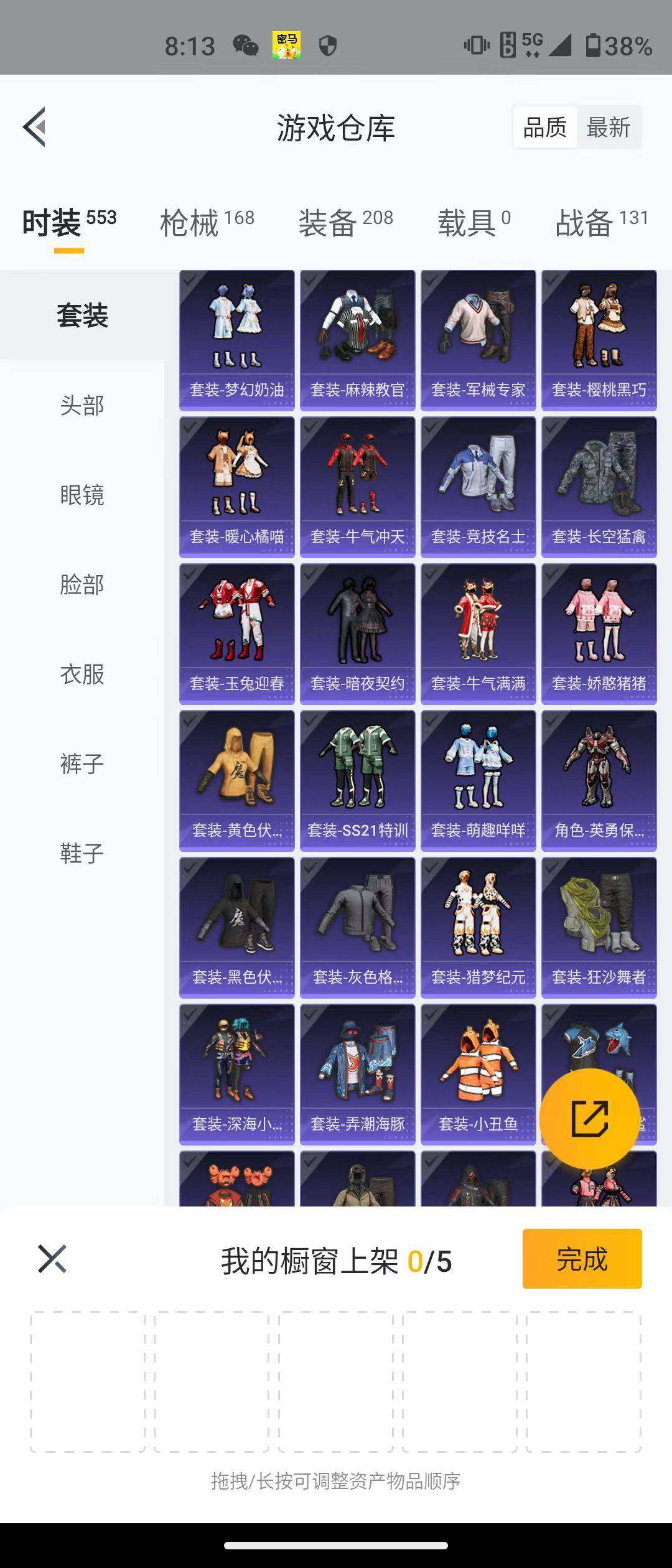Screen dimensions: 672x1568
Task: Select the 头部 sidebar link
Action: (82, 406)
